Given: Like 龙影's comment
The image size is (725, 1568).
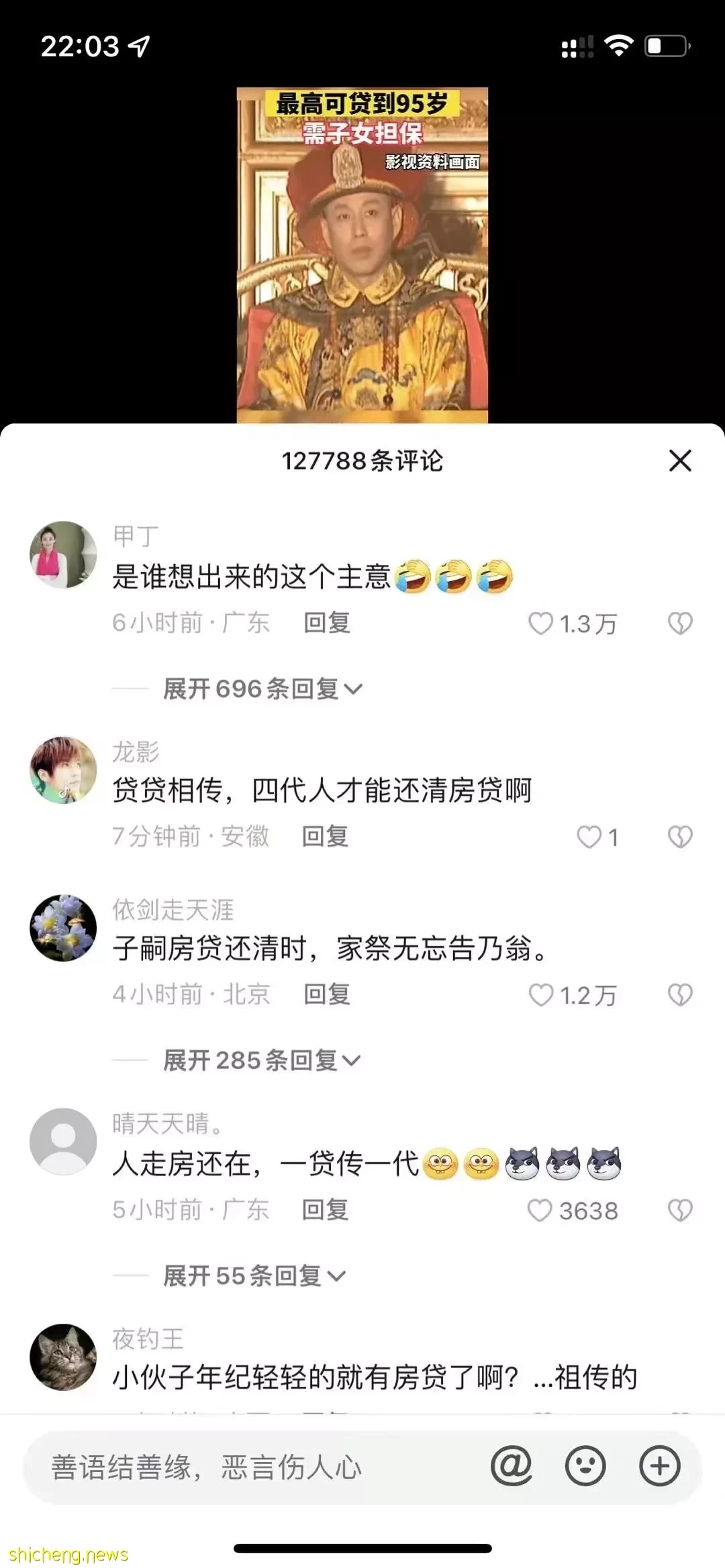Looking at the screenshot, I should tap(589, 837).
